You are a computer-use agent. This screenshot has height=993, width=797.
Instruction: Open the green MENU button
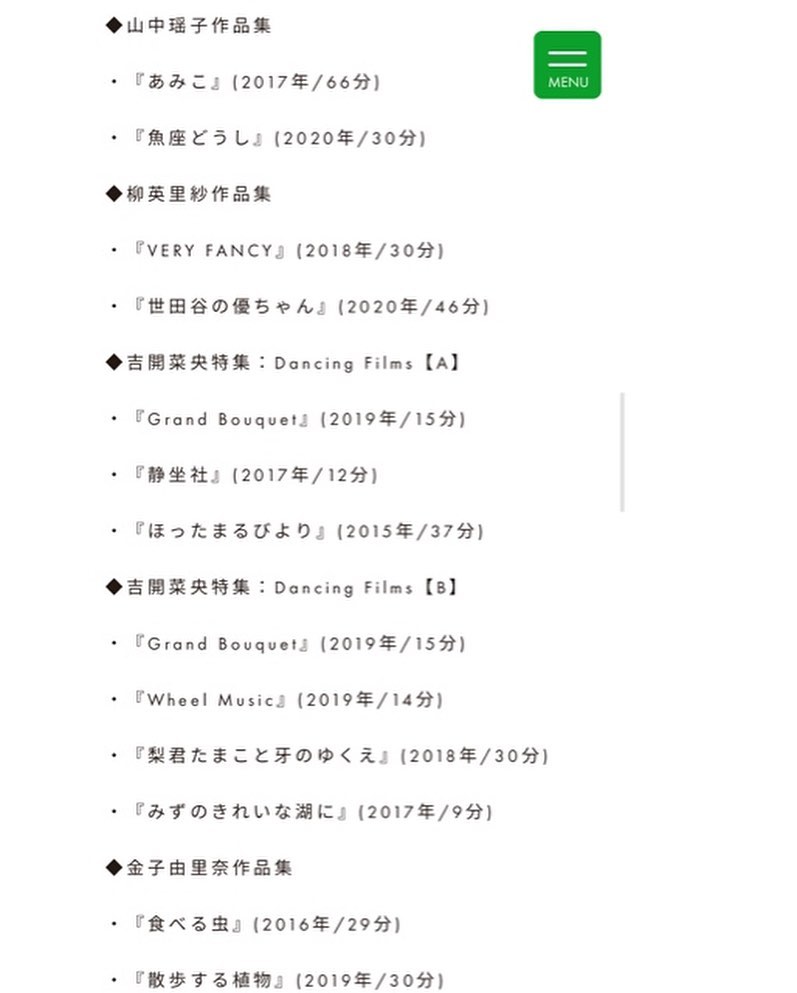coord(567,65)
